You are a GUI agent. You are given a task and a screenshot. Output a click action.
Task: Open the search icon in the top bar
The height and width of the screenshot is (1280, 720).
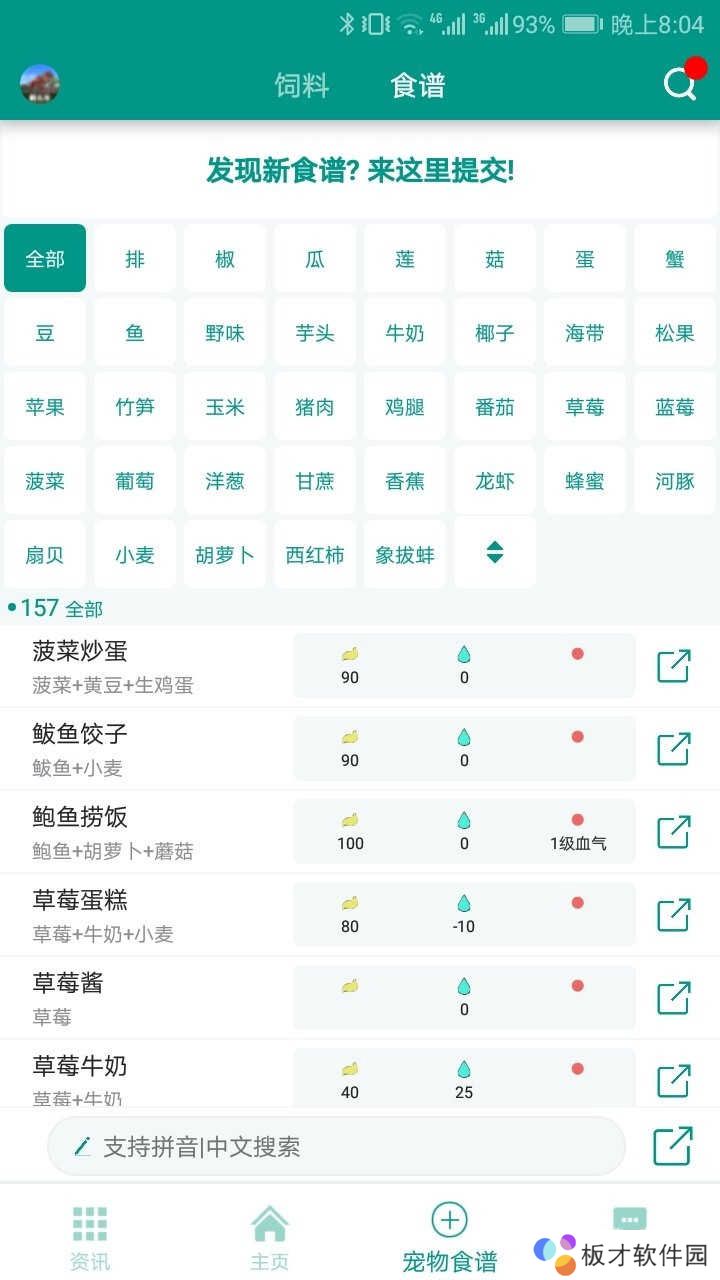(x=680, y=86)
